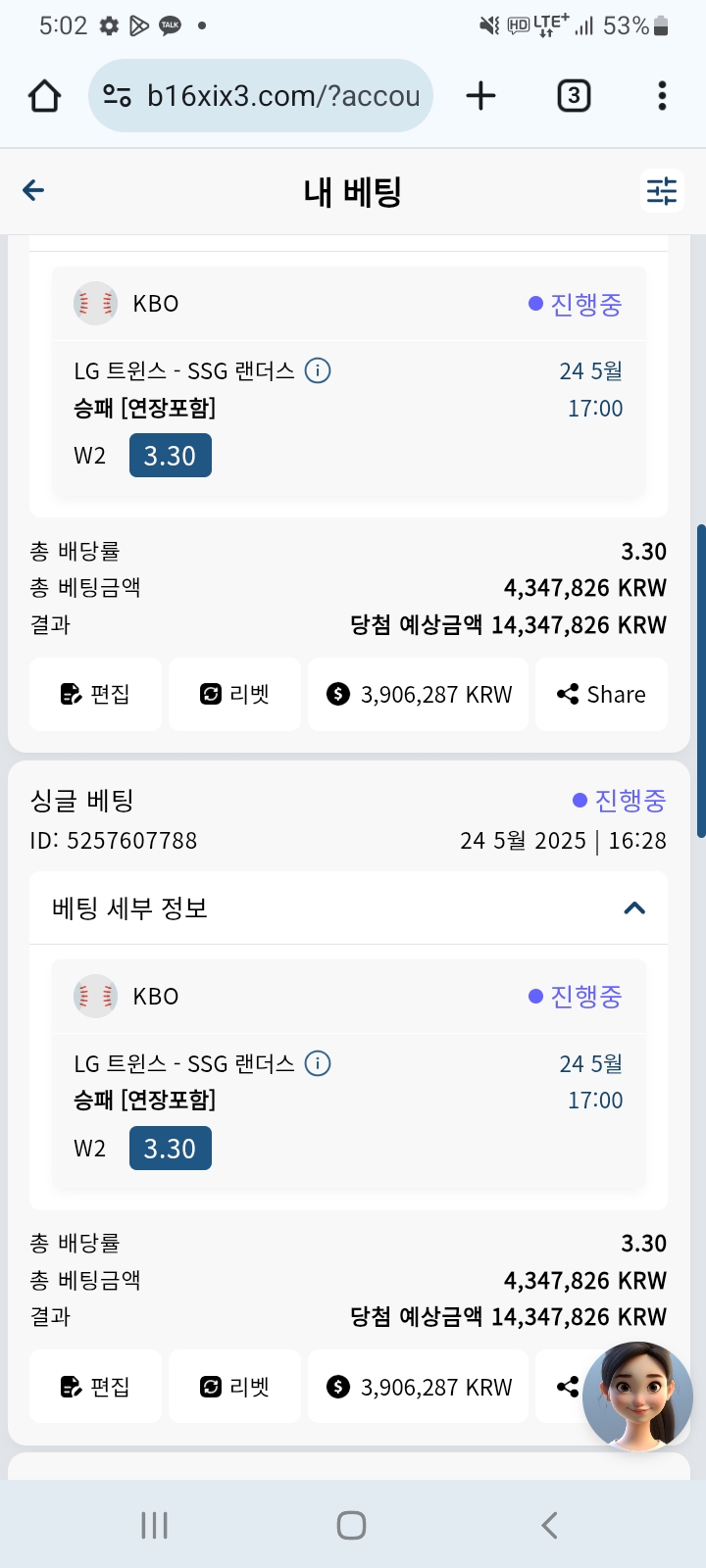706x1568 pixels.
Task: Tap the 리벳 button under bet ID 5257607788
Action: 234,1386
